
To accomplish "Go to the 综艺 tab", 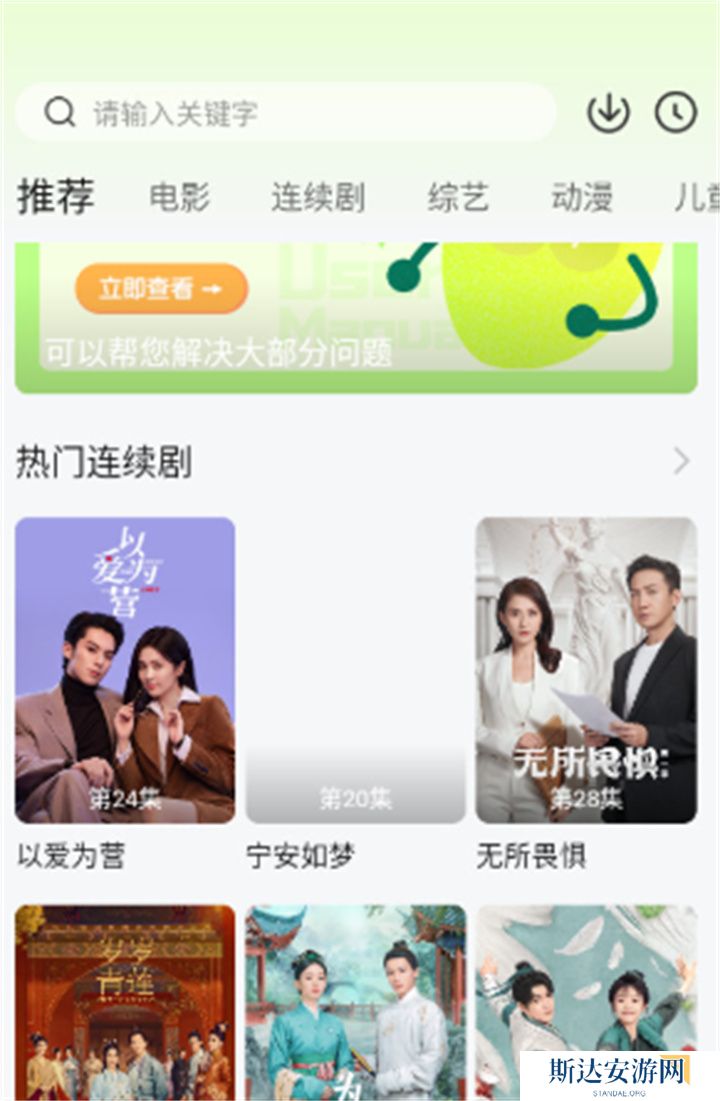I will [458, 197].
